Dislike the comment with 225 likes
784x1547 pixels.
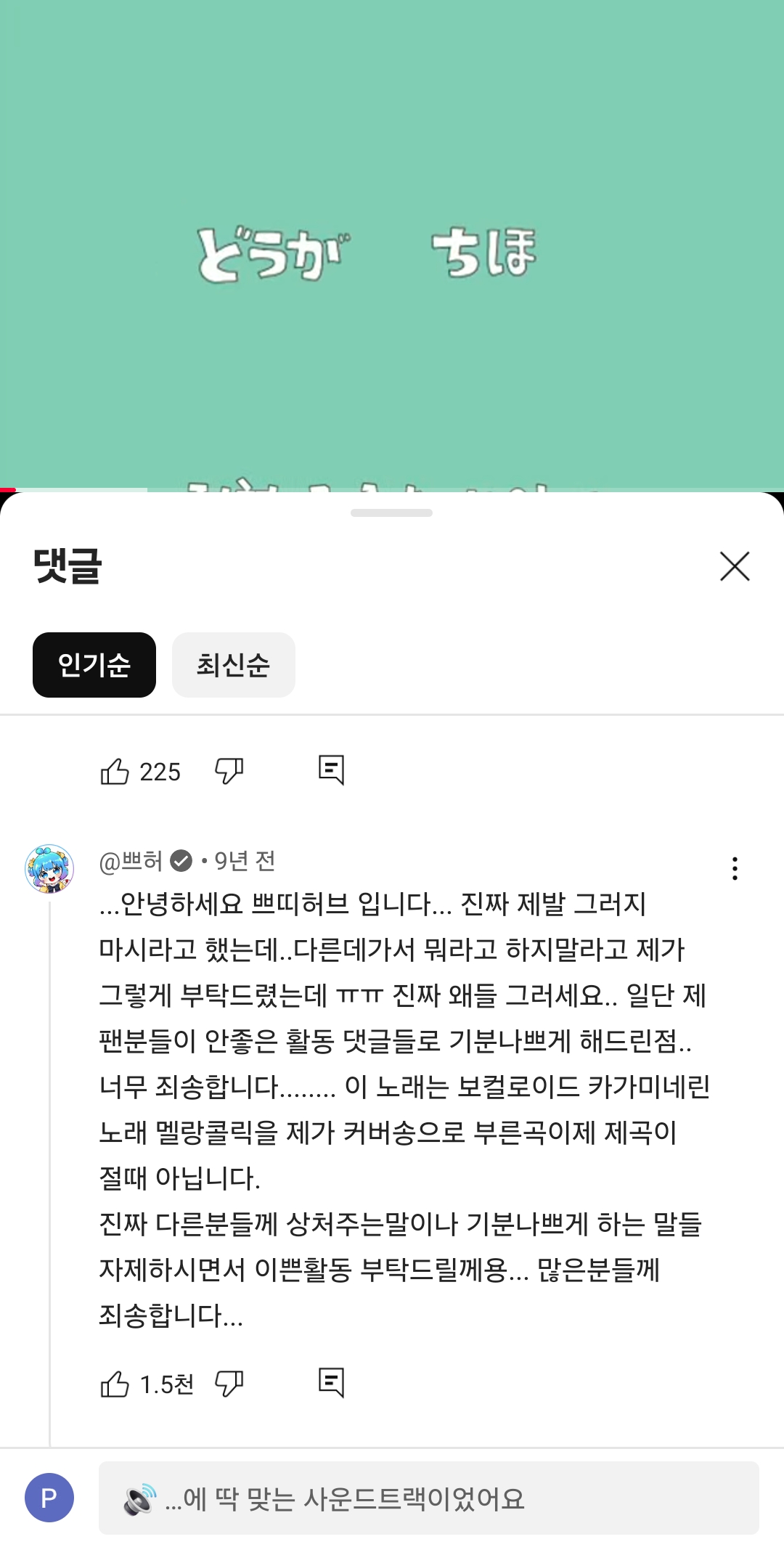coord(229,771)
